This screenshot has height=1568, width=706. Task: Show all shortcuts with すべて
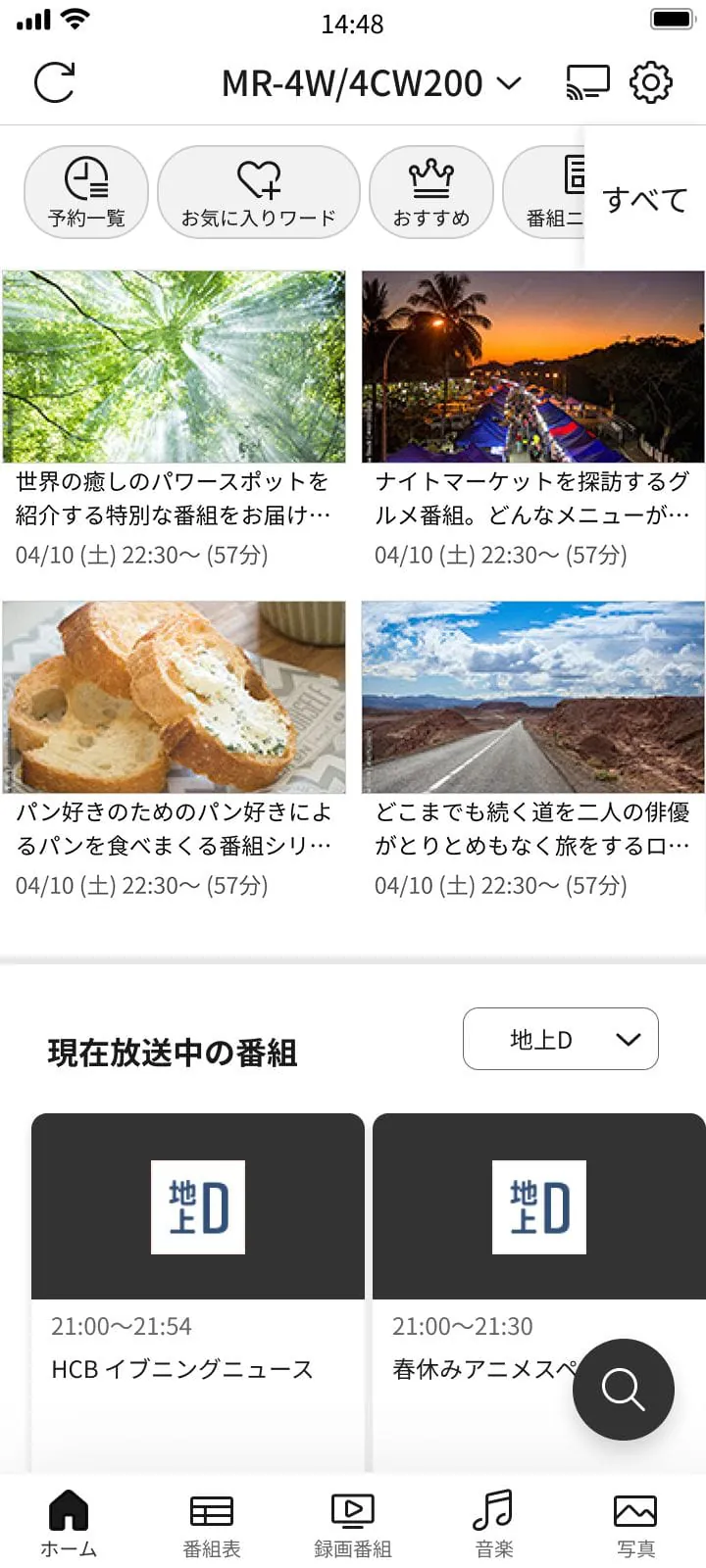[644, 200]
